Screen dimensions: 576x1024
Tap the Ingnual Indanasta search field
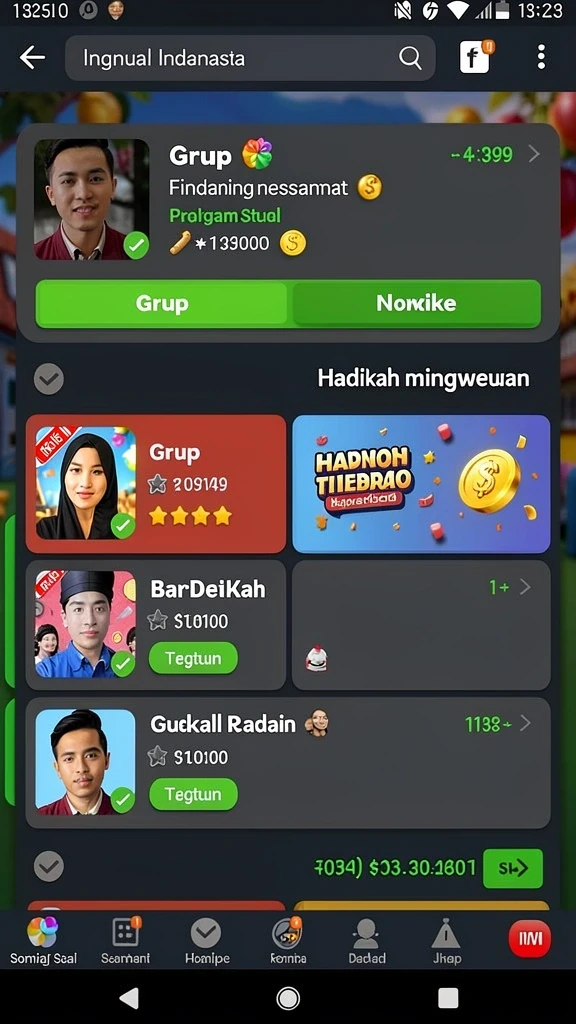(250, 58)
